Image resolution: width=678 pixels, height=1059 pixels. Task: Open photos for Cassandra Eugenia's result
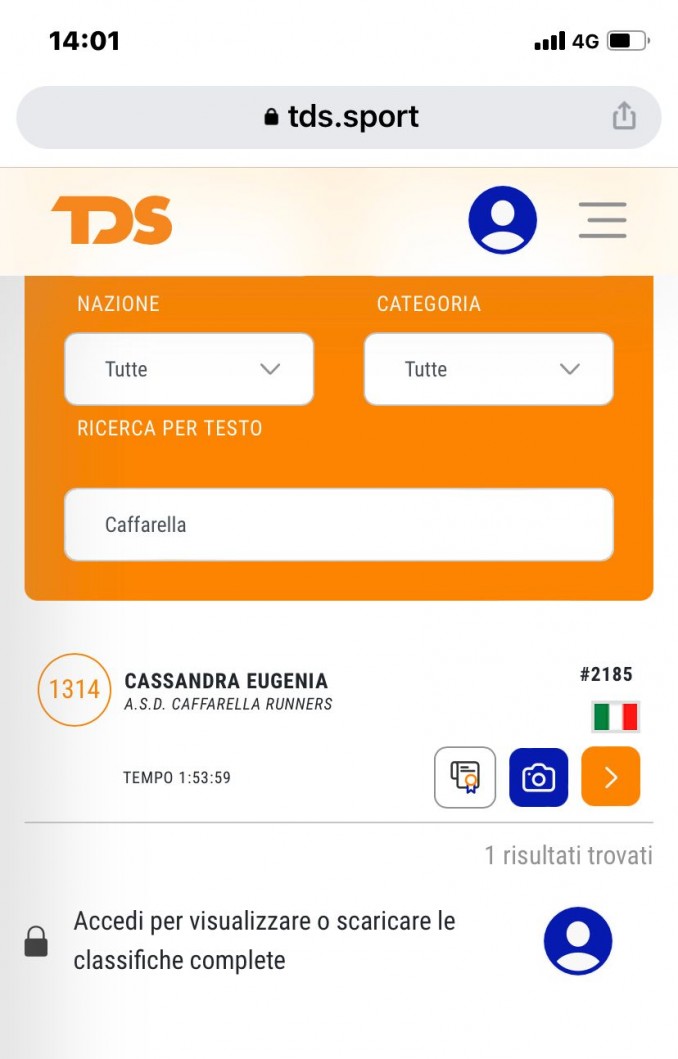tap(538, 777)
